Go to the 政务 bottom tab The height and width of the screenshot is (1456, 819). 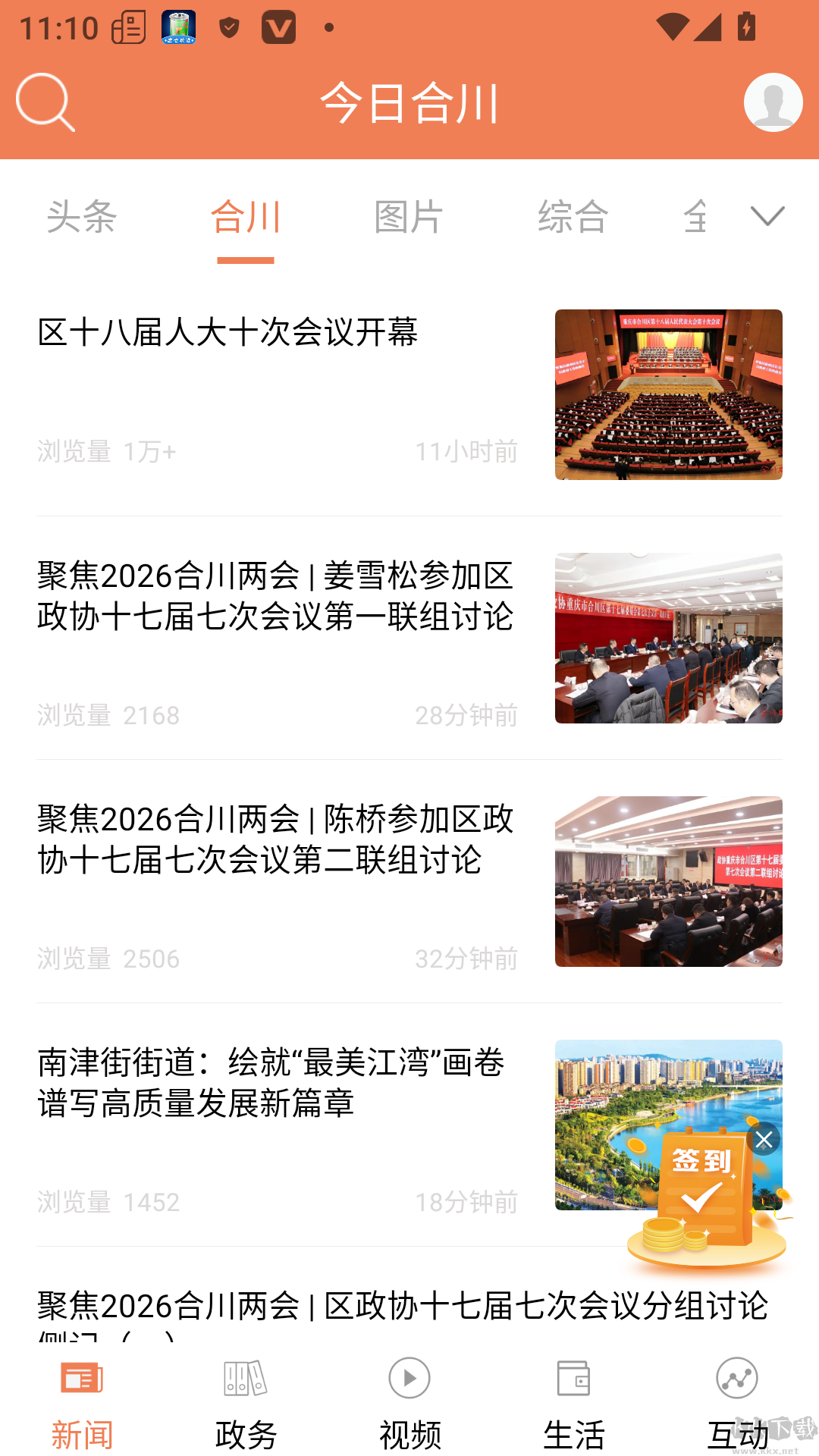pos(246,1403)
